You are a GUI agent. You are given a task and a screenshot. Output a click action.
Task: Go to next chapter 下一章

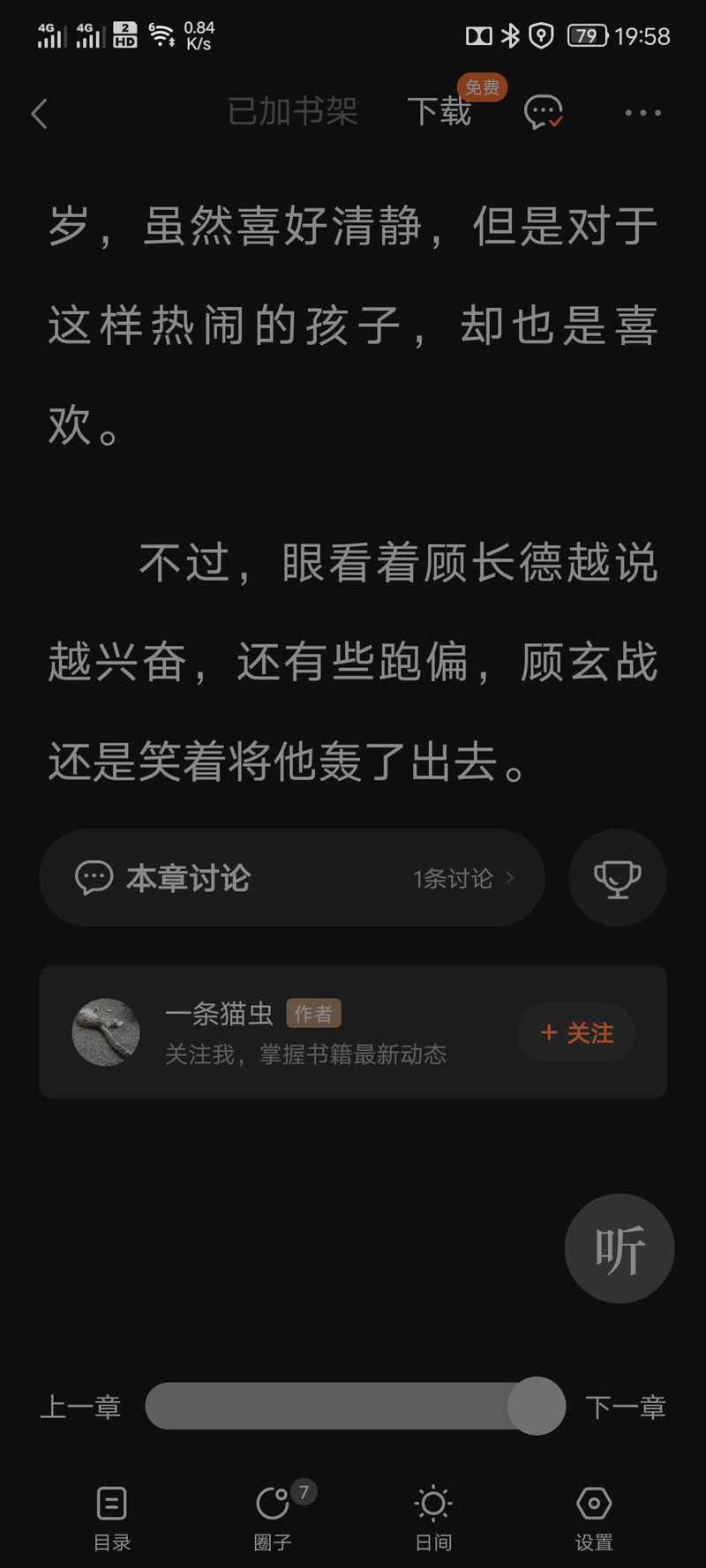625,1407
